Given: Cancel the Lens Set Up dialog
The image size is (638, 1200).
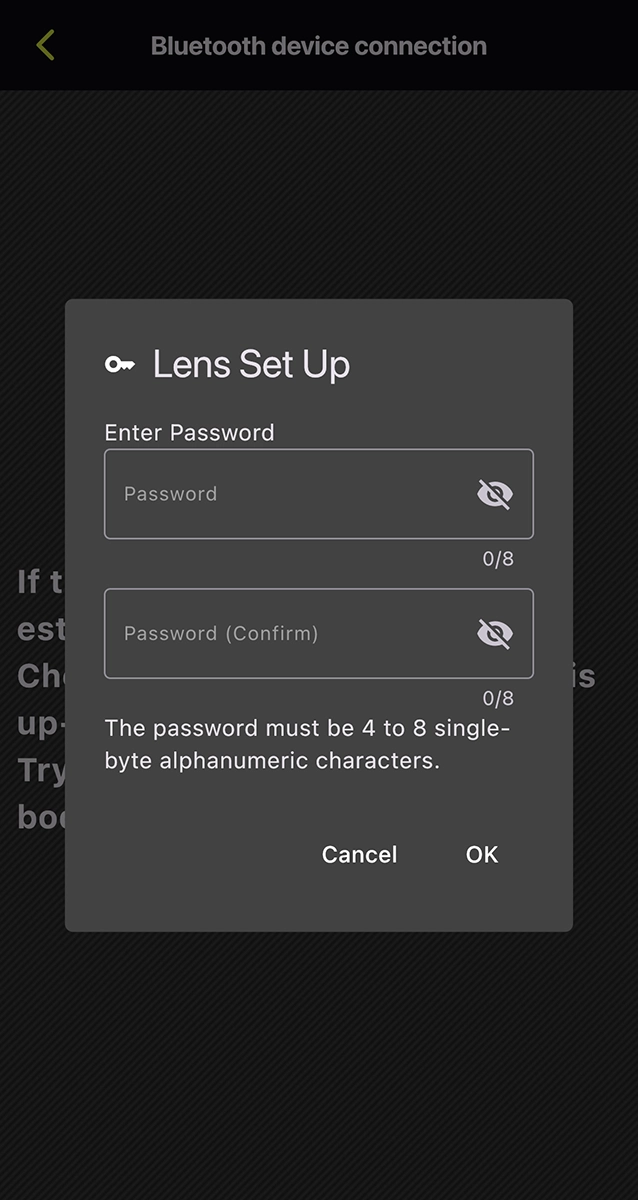Looking at the screenshot, I should tap(359, 855).
